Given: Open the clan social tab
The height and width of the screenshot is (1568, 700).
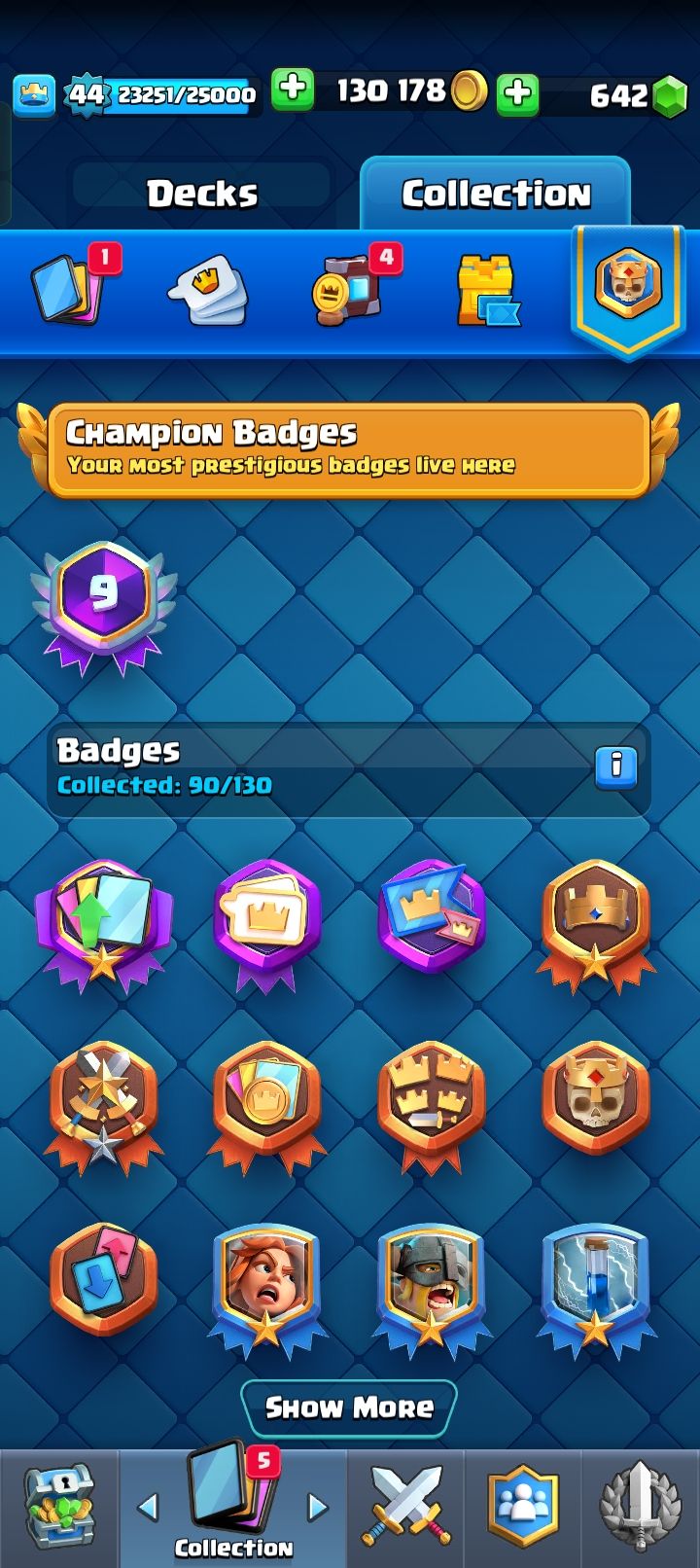Looking at the screenshot, I should [523, 1507].
